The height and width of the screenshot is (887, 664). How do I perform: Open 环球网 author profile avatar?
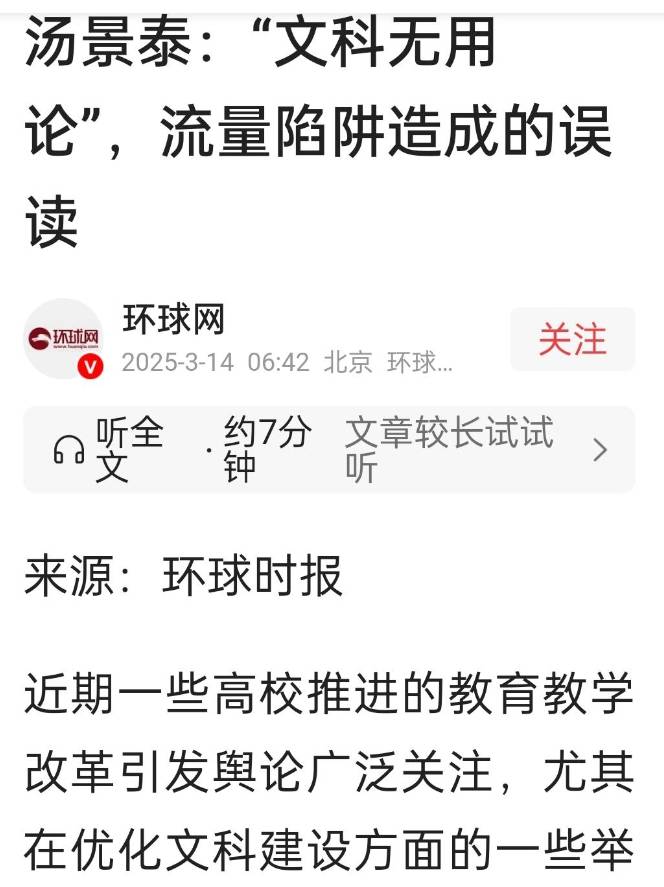(63, 339)
